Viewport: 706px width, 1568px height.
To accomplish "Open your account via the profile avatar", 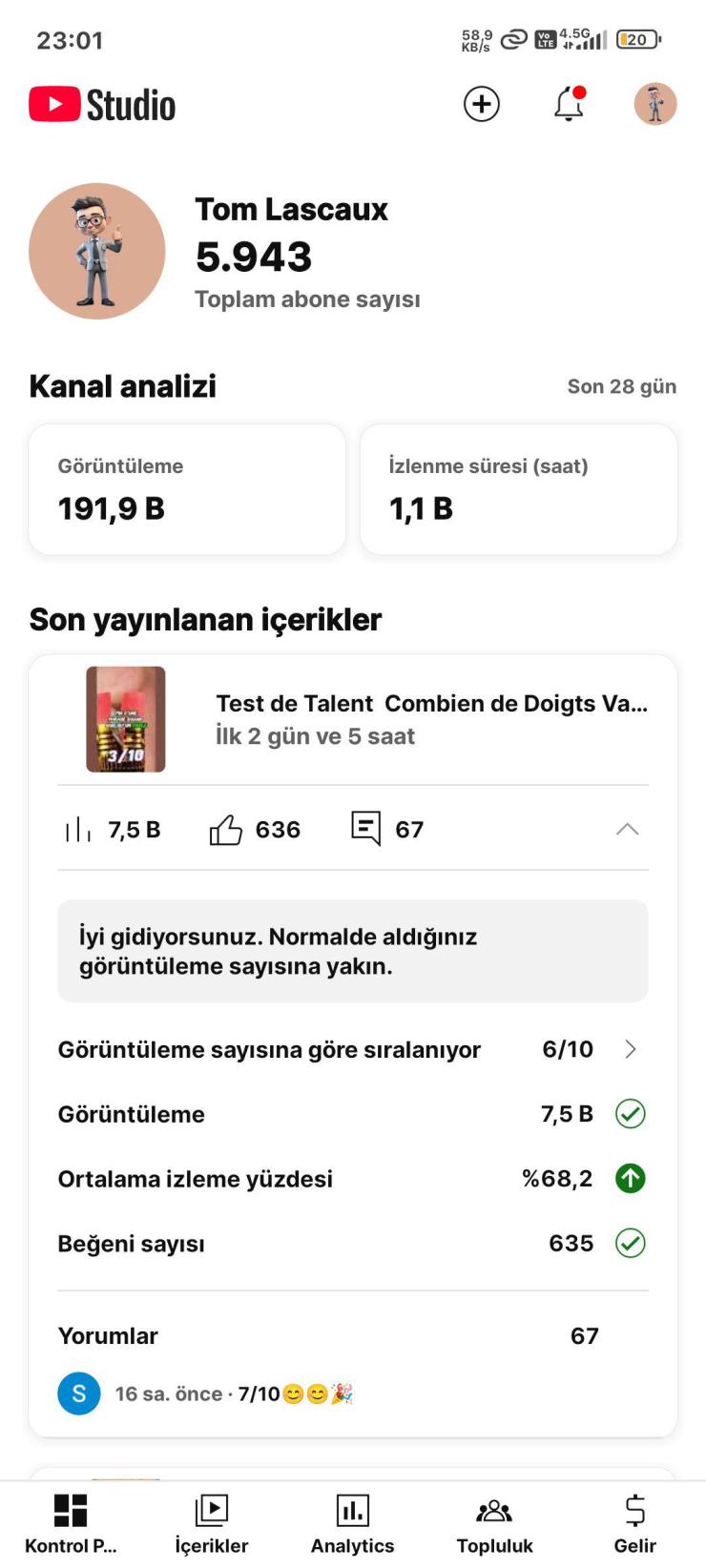I will (655, 105).
